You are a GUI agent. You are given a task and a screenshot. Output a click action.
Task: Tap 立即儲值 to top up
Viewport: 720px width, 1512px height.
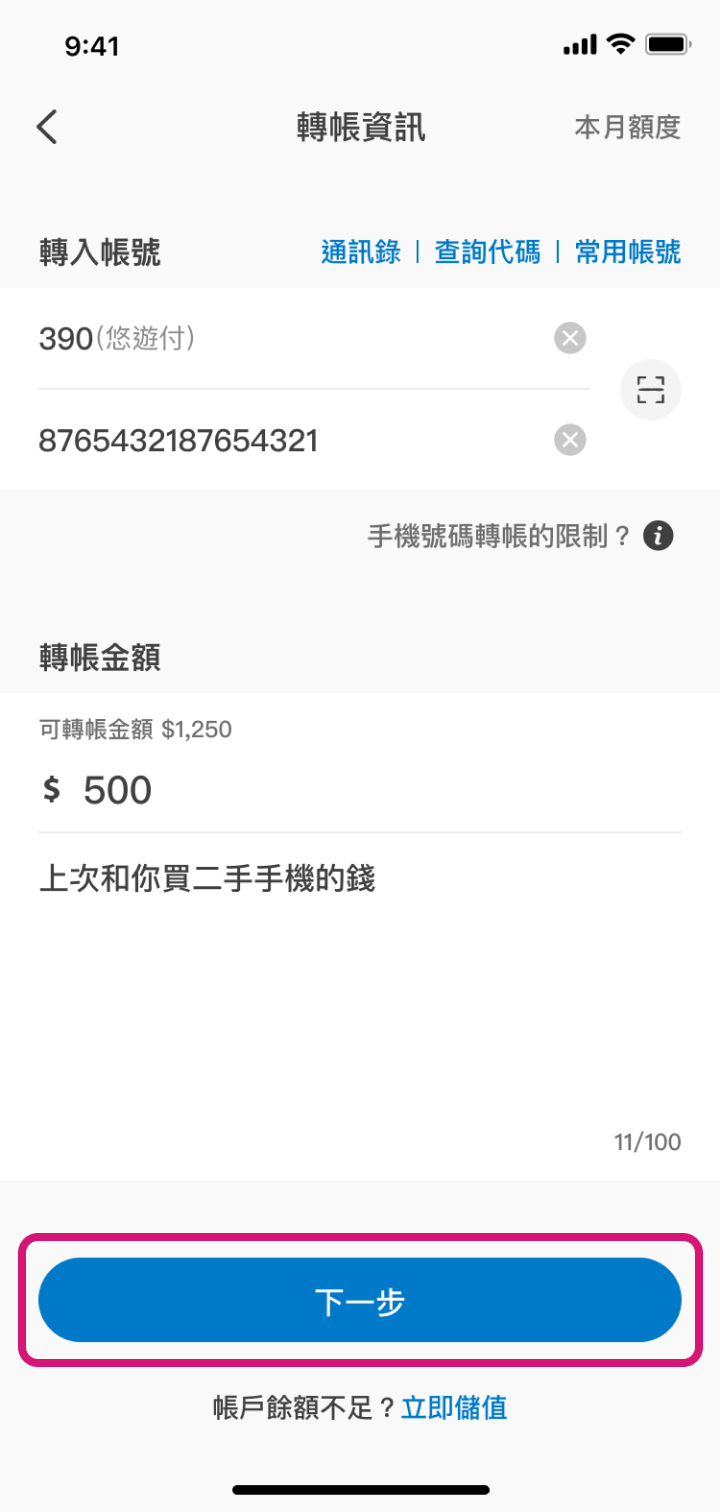coord(454,1408)
